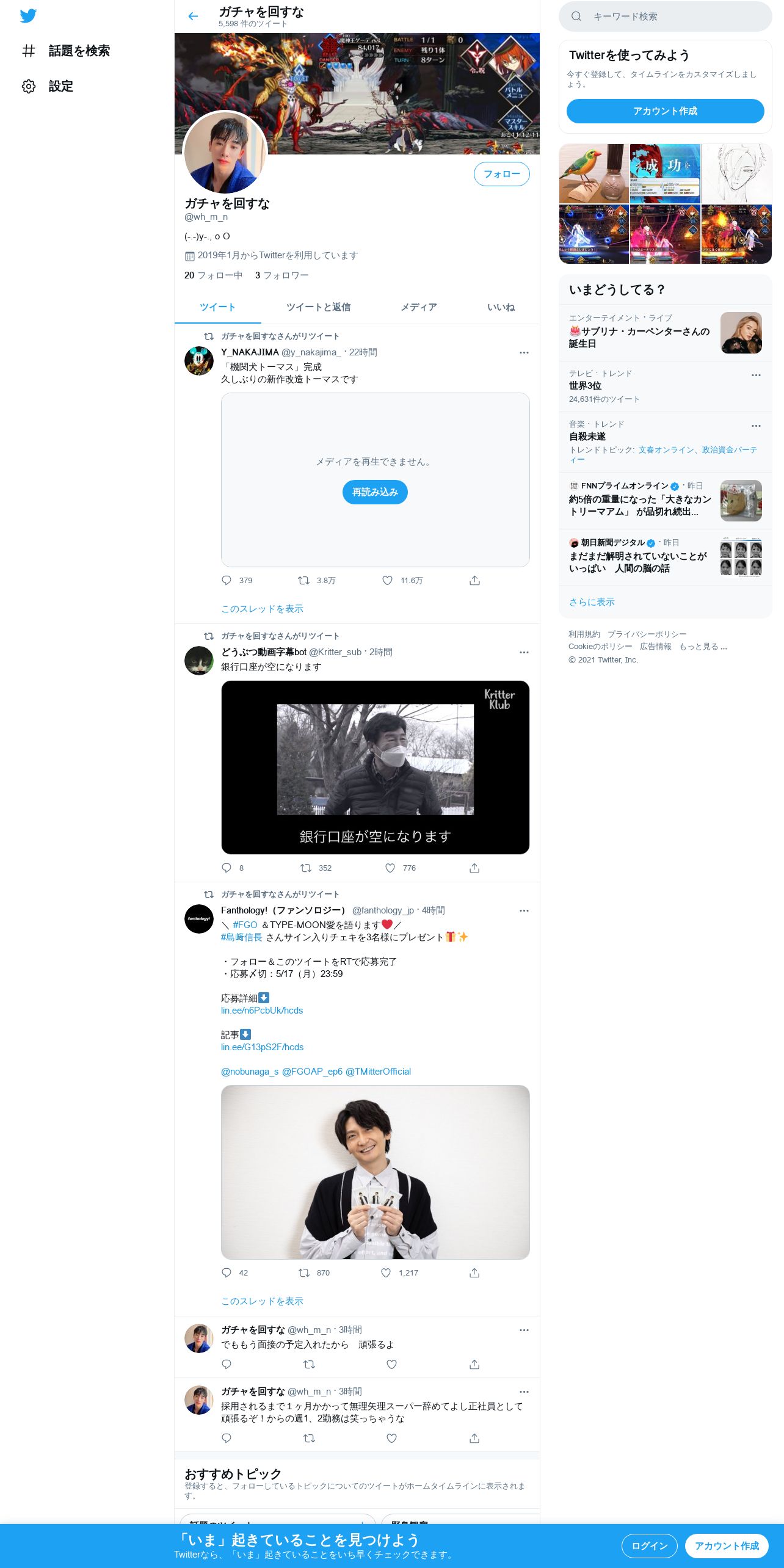Show the thread under the Fanthology! tweet
Viewport: 784px width, 1568px height.
click(262, 1301)
